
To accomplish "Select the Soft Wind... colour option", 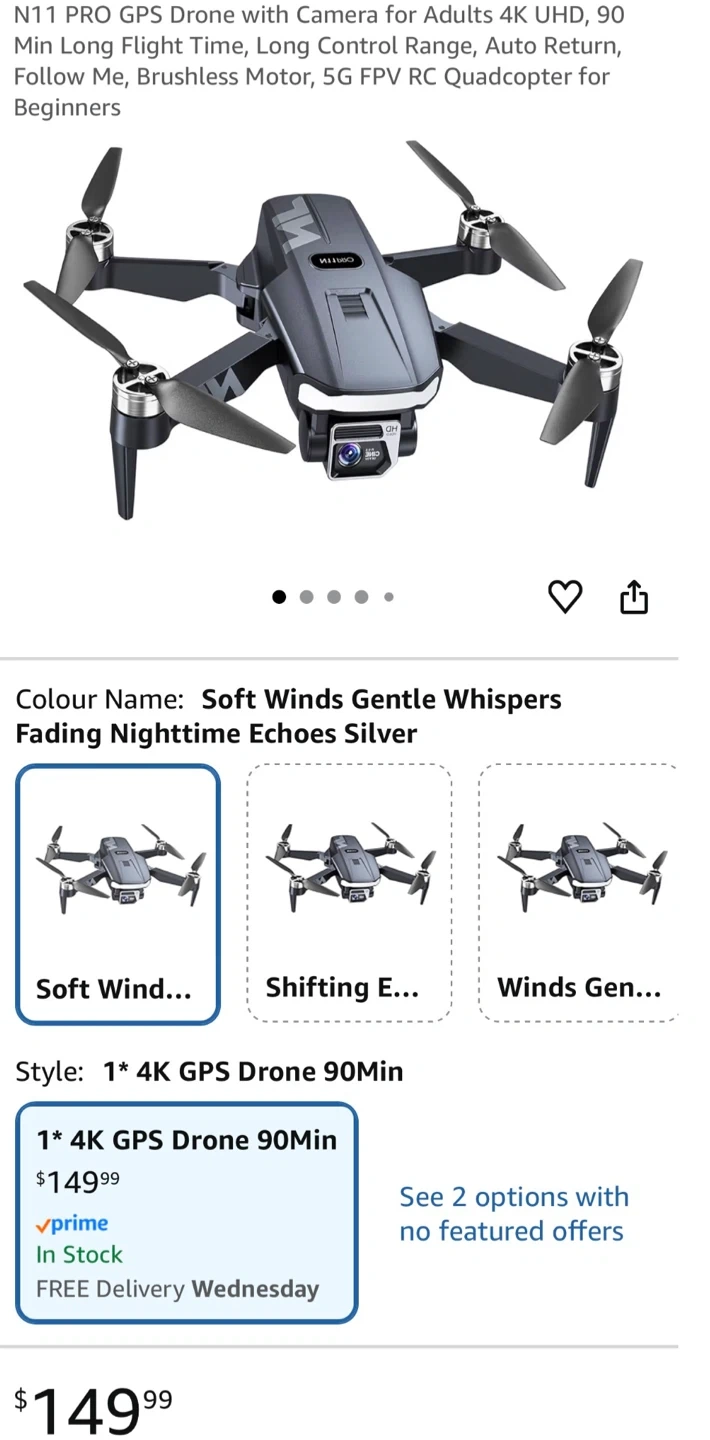I will point(118,894).
